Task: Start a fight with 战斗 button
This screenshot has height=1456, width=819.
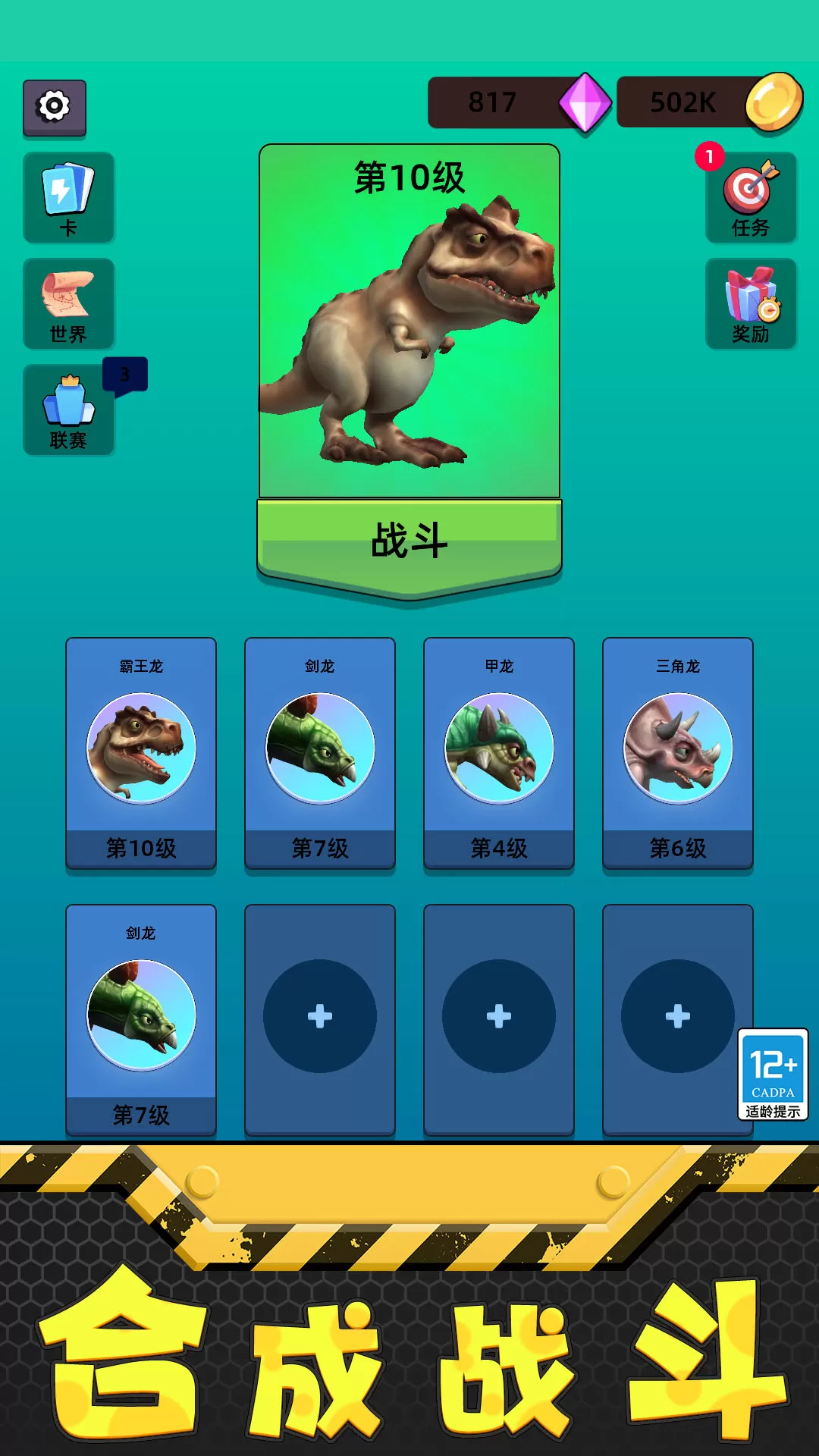Action: coord(409,541)
